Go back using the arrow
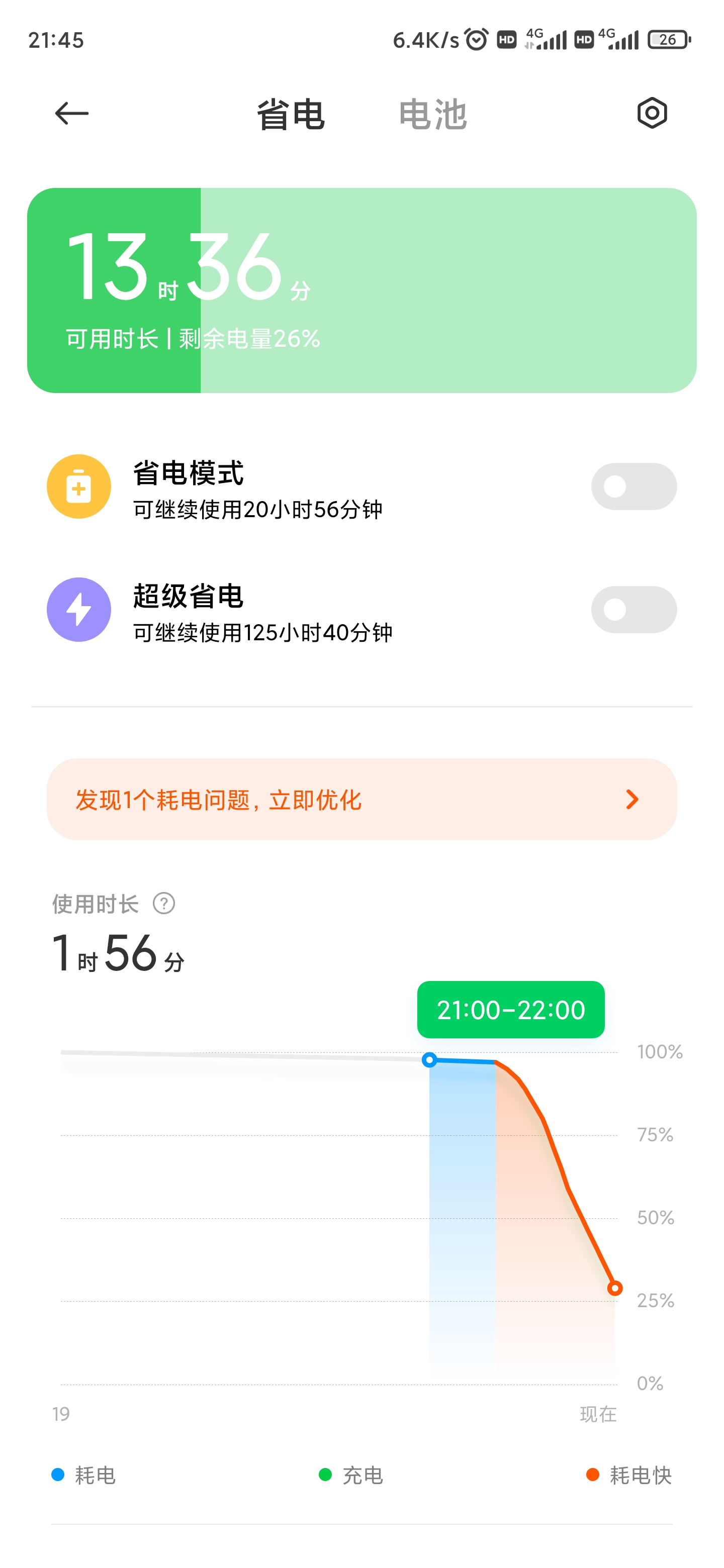Image resolution: width=724 pixels, height=1568 pixels. point(72,113)
